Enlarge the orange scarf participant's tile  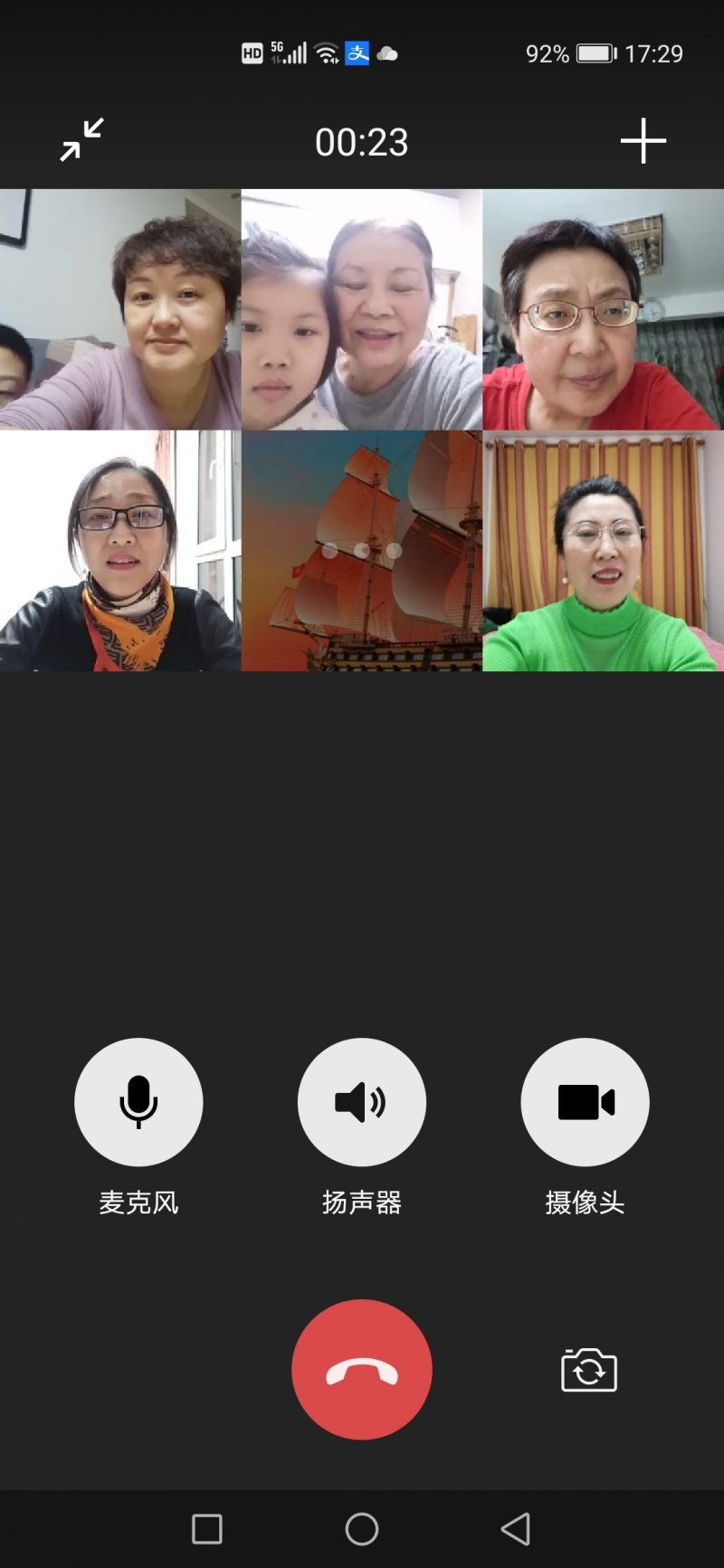click(x=120, y=550)
